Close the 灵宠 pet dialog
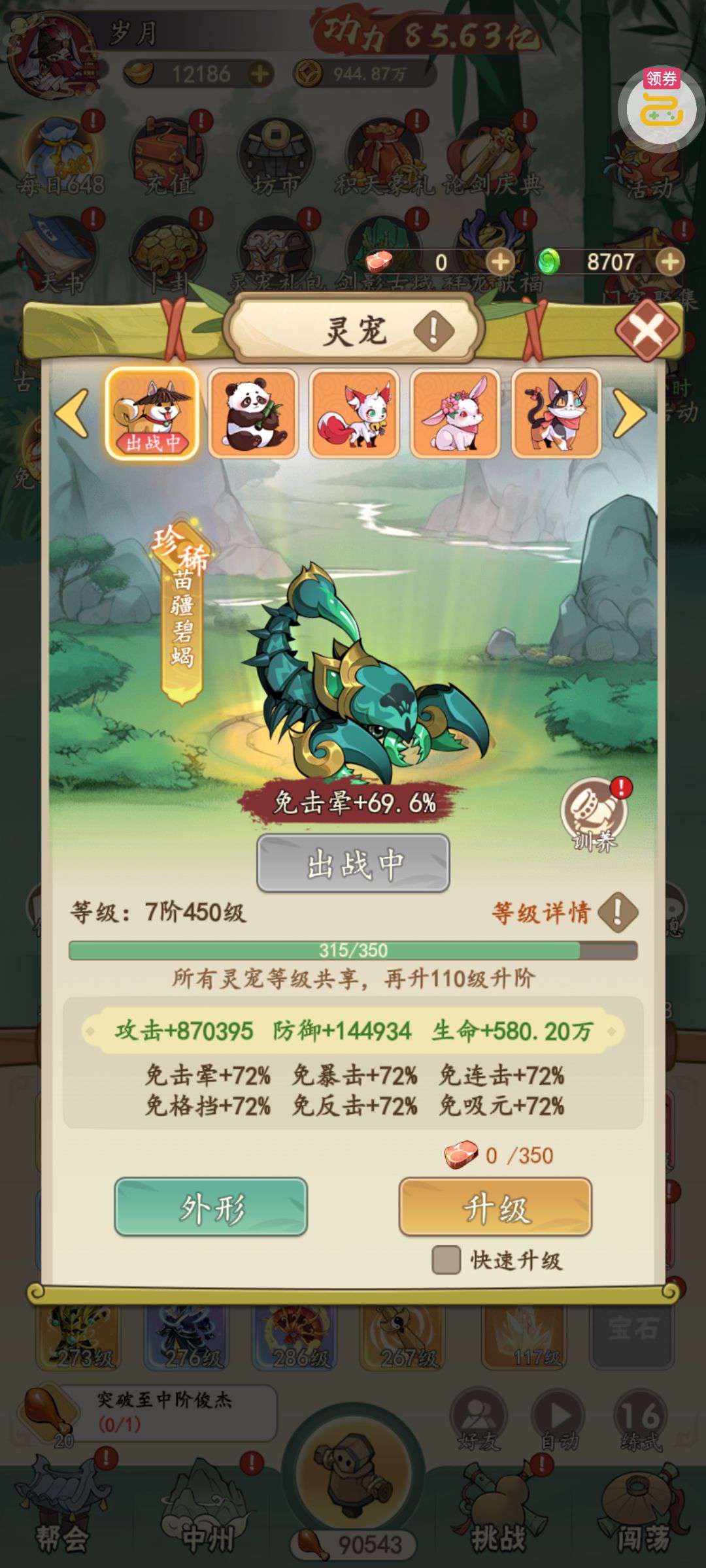 coord(647,329)
